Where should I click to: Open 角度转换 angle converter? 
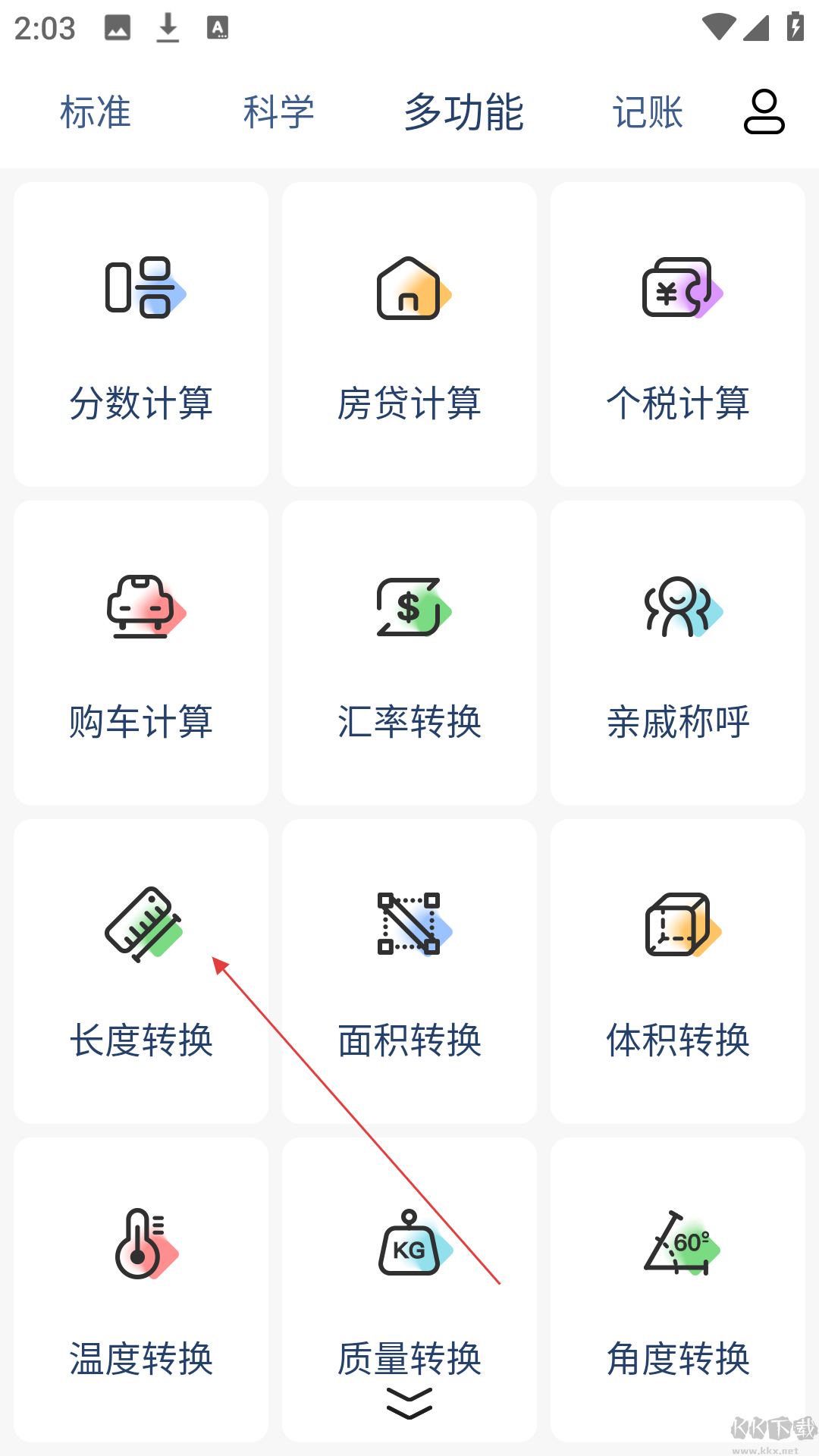(x=678, y=1289)
